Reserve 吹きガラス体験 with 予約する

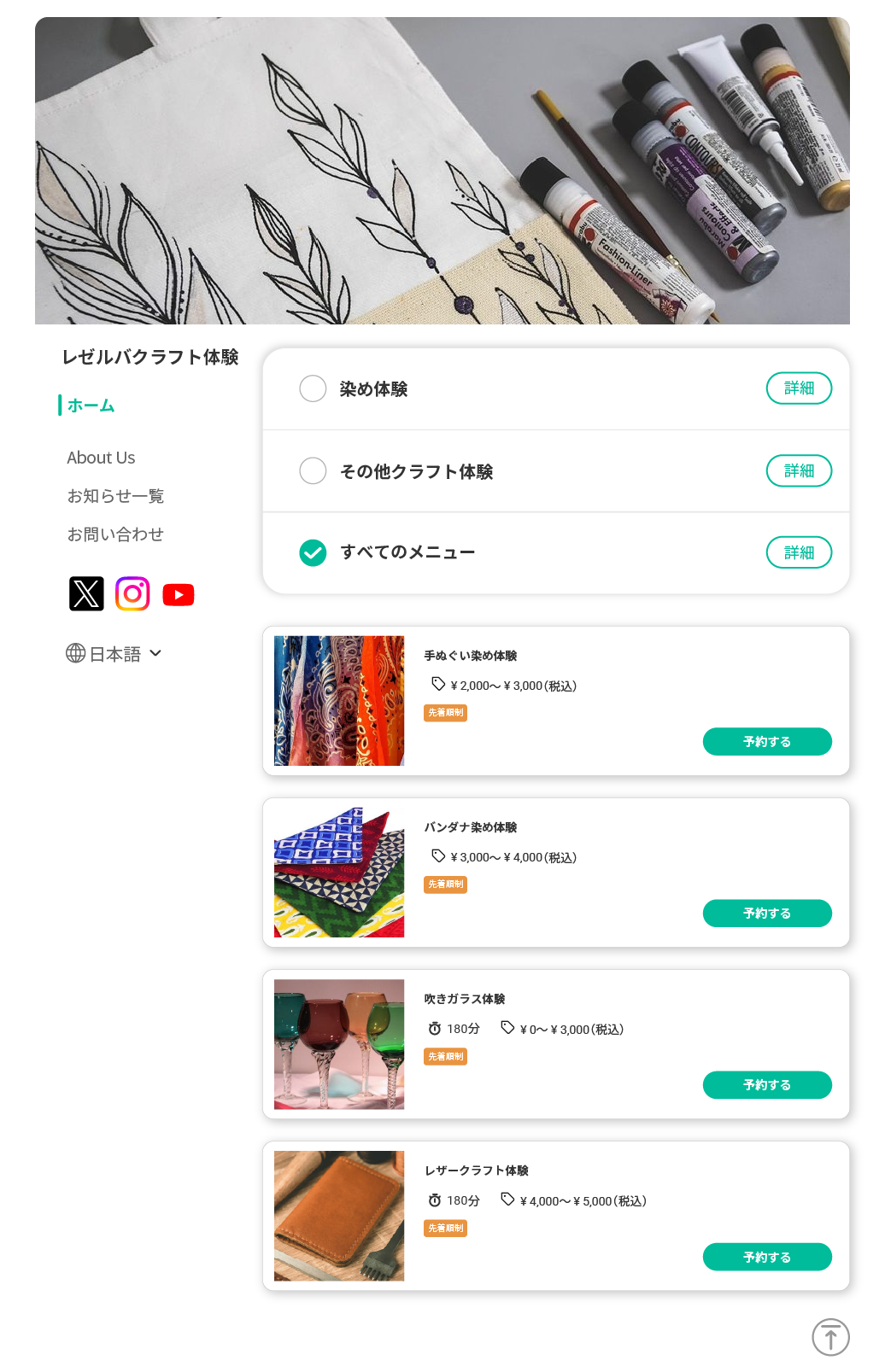click(766, 1085)
